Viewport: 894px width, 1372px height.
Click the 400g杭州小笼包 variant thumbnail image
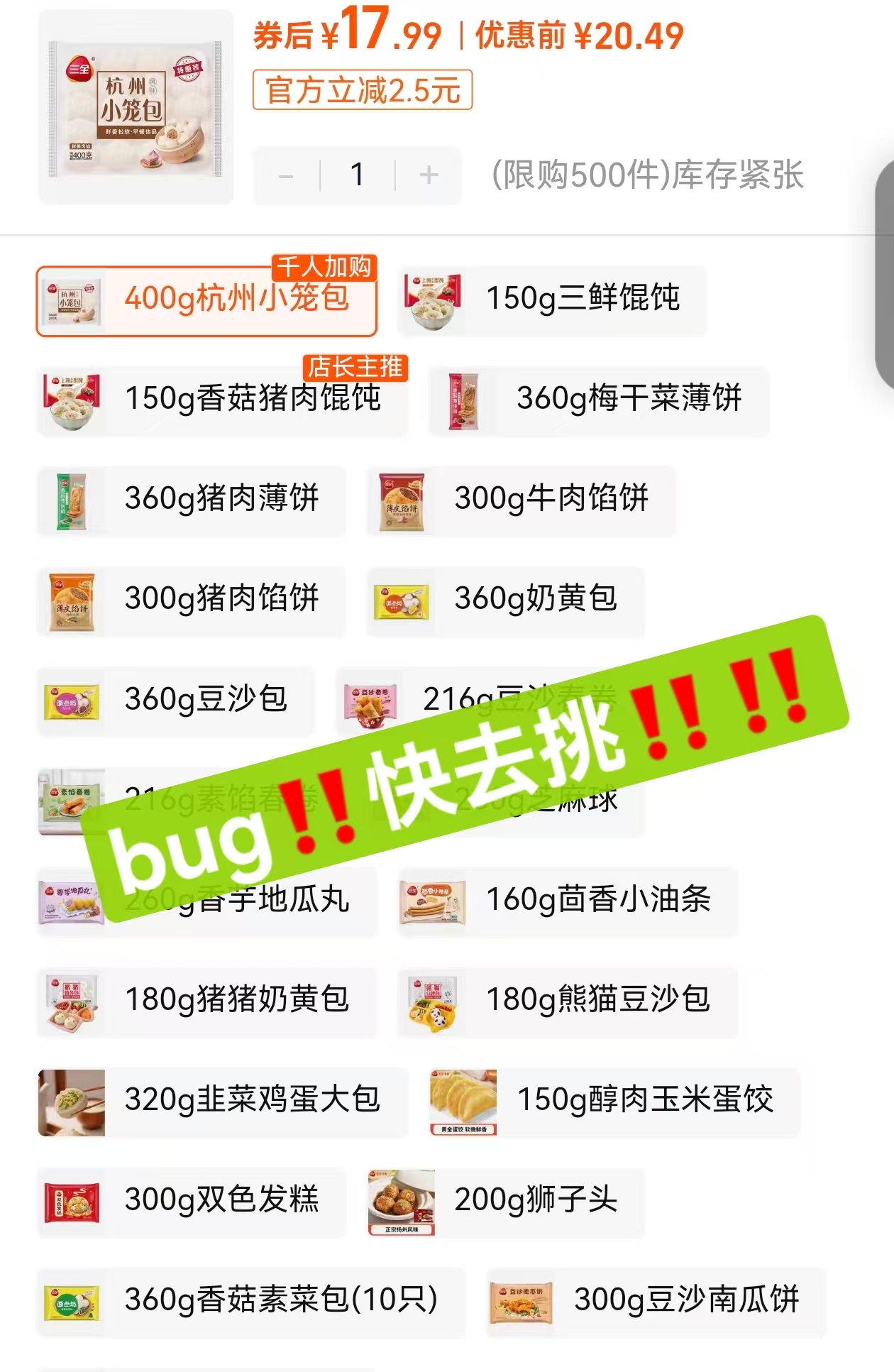74,300
